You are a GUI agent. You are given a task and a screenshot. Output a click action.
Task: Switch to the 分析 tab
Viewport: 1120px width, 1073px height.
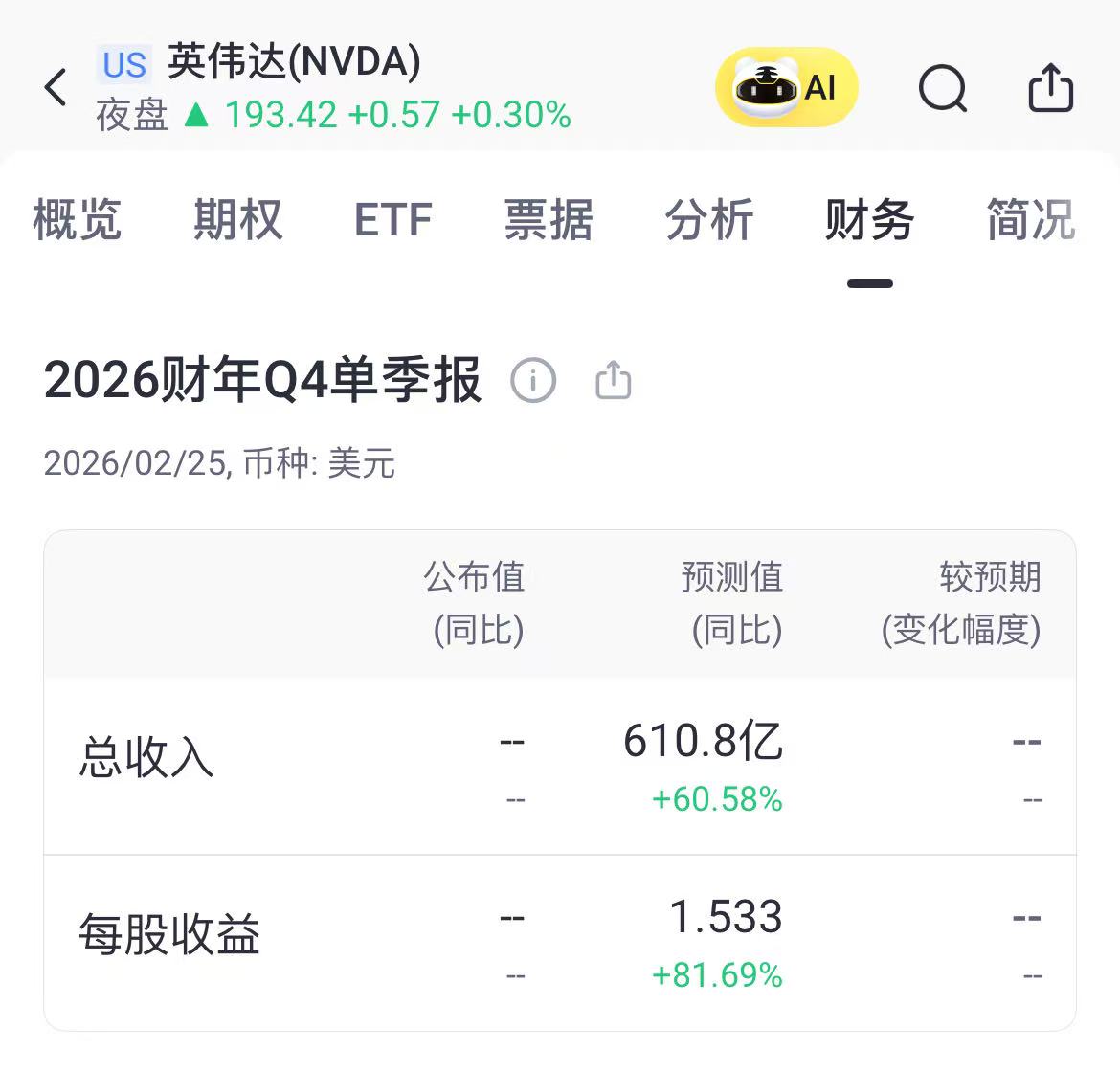click(x=709, y=219)
